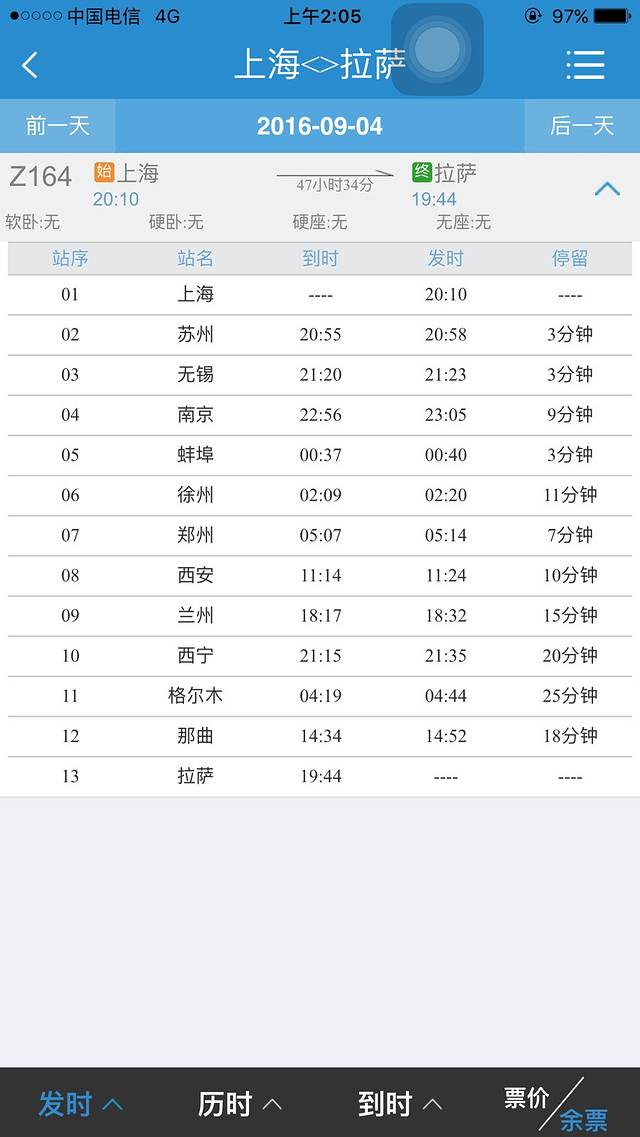Toggle between ticket price and remaining tickets

(x=556, y=1106)
